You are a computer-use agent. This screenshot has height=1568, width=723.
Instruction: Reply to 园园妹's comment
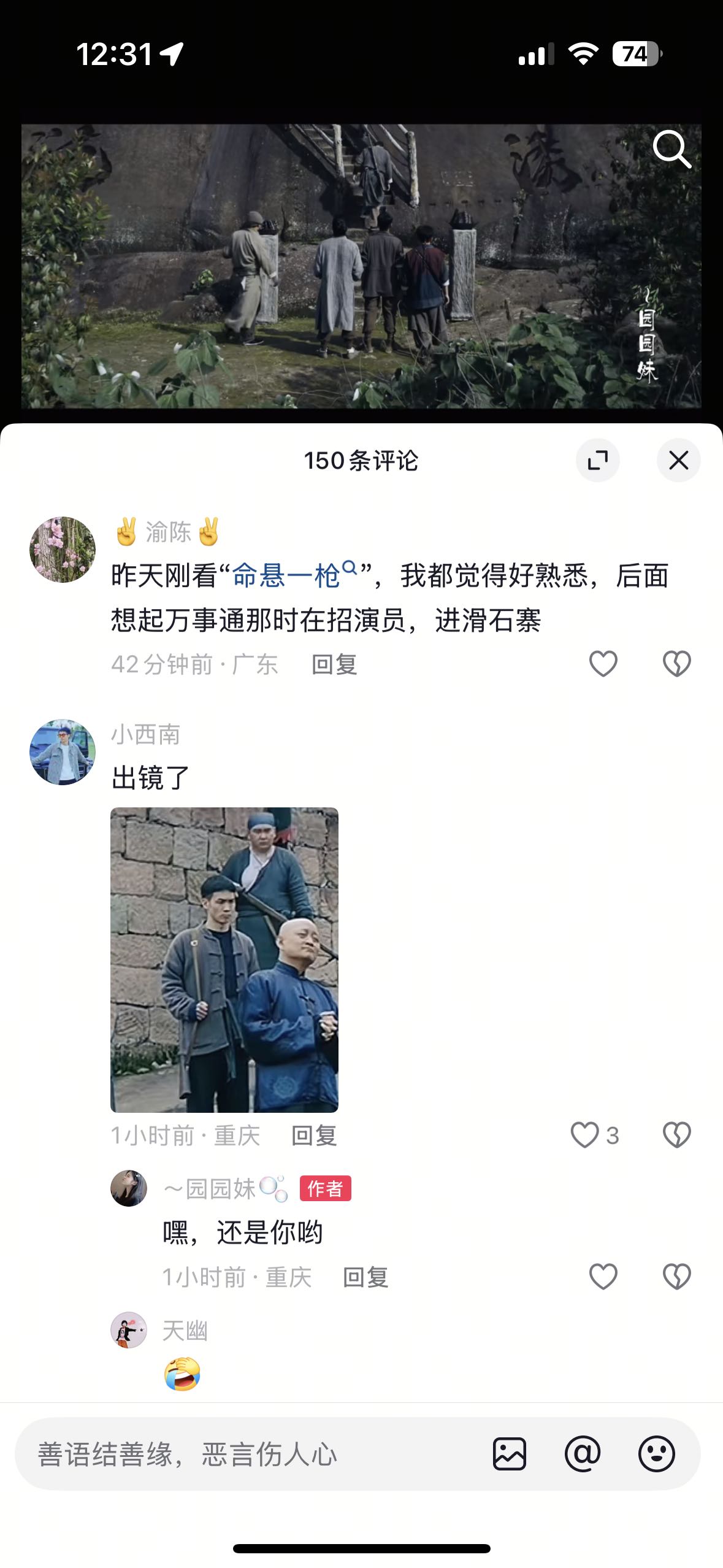pos(365,1278)
